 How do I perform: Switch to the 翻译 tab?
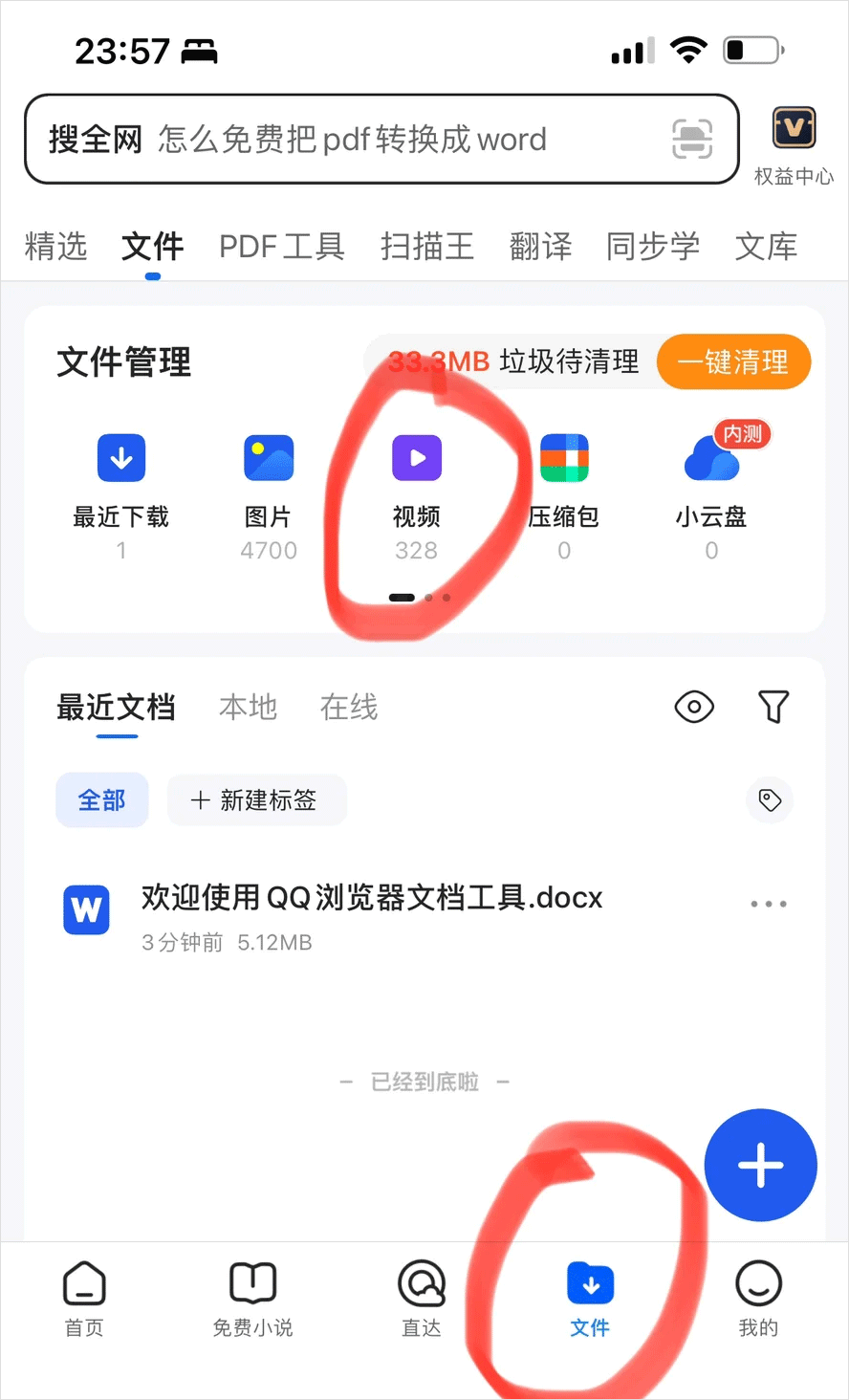click(x=540, y=247)
